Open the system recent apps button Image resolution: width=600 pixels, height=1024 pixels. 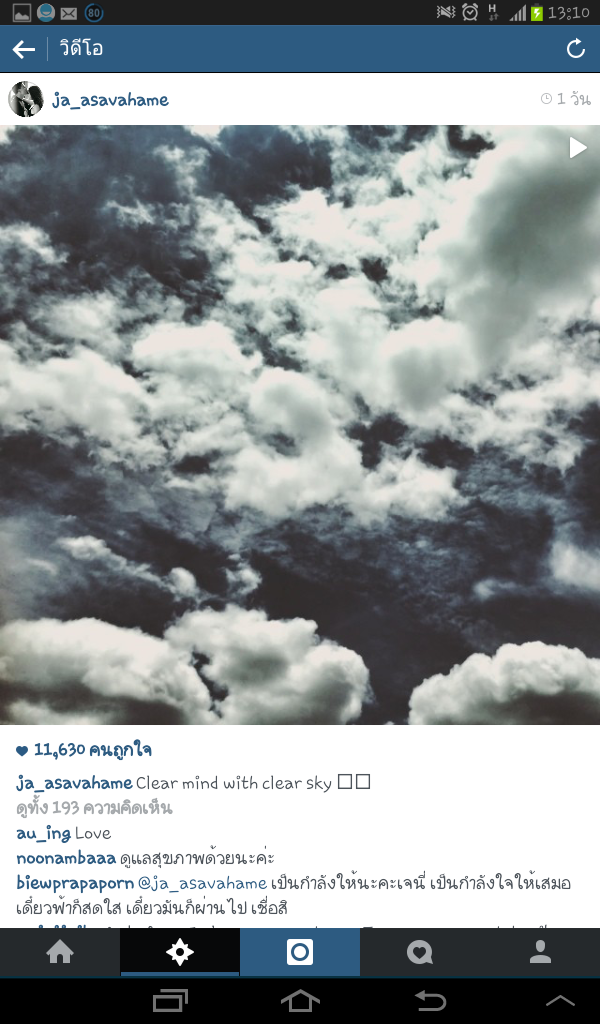point(170,1000)
